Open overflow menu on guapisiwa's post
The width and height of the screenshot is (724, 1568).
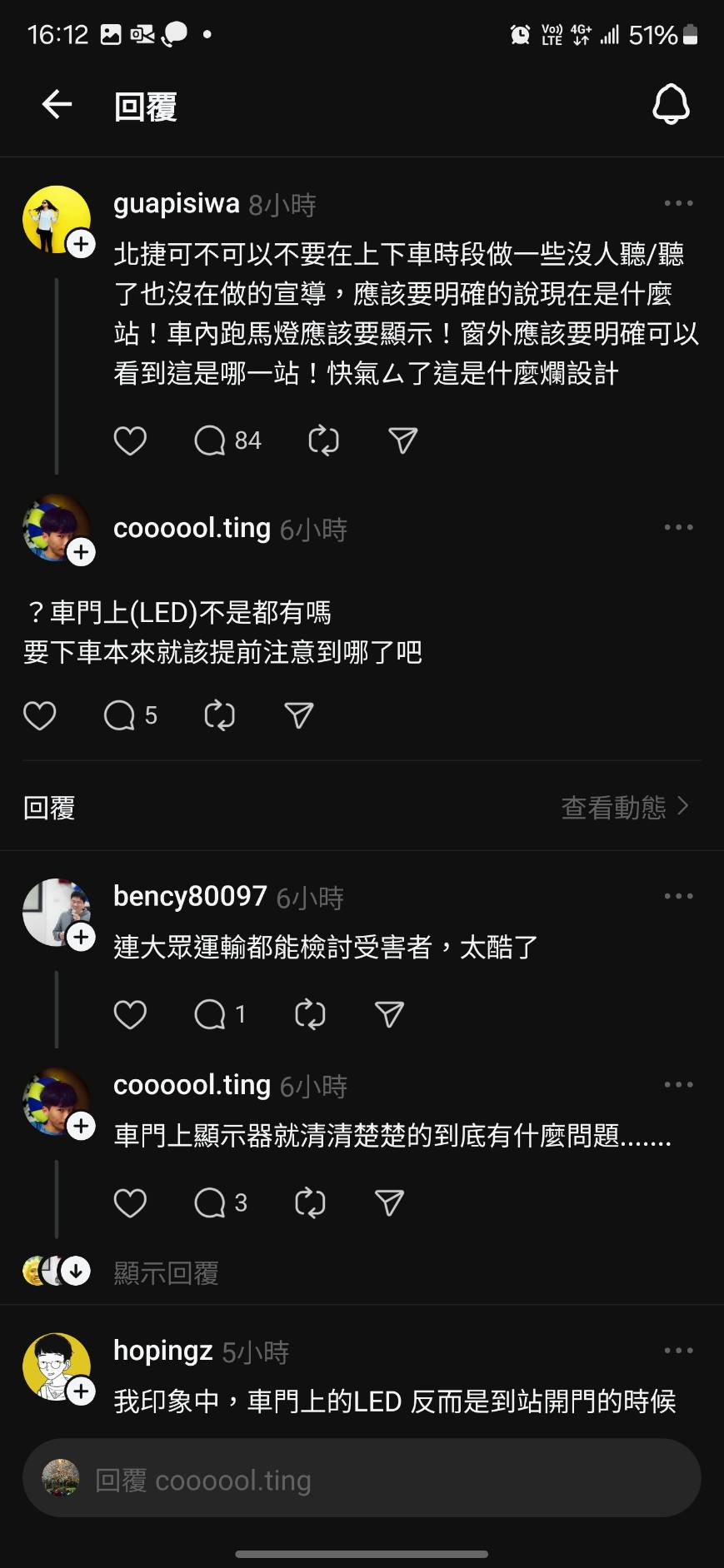(x=678, y=204)
